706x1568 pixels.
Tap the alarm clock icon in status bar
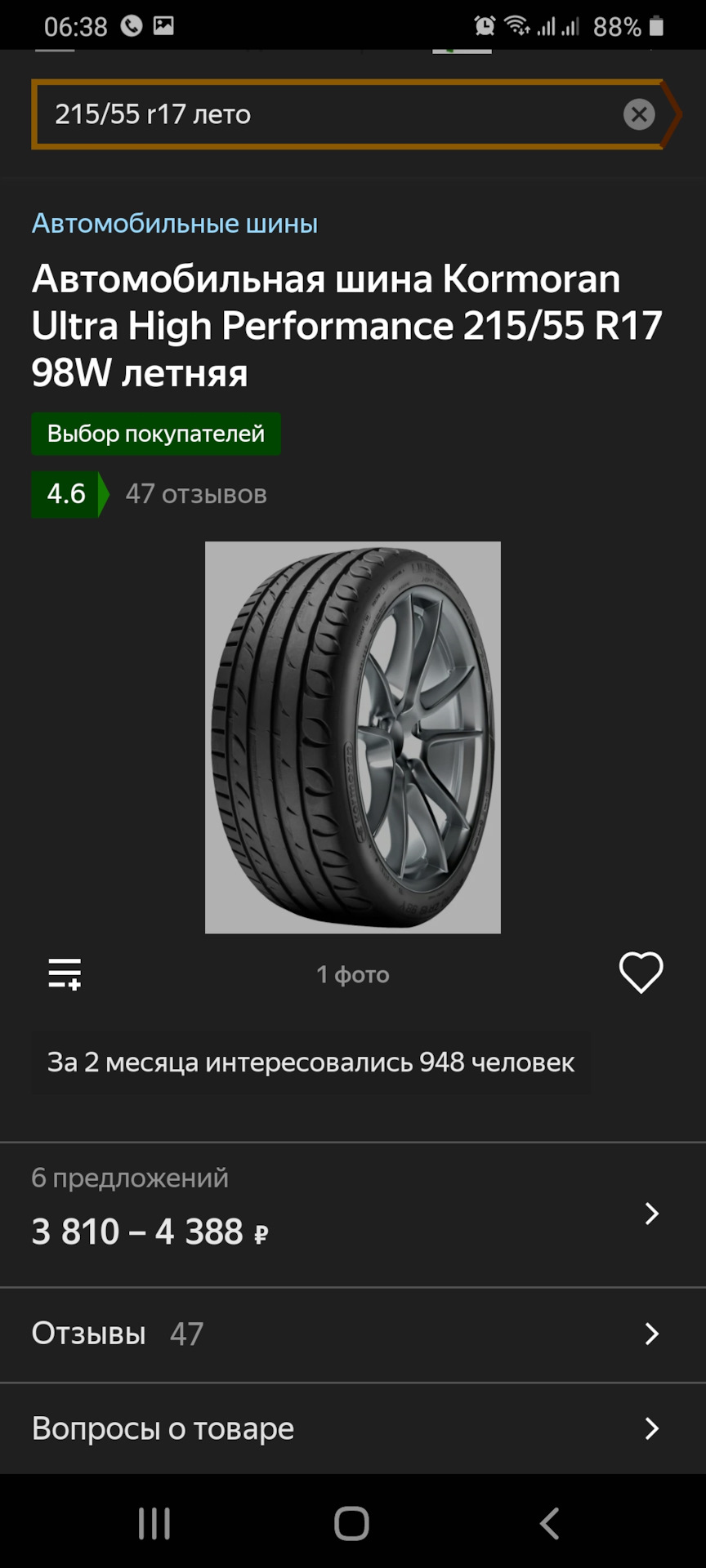tap(483, 25)
